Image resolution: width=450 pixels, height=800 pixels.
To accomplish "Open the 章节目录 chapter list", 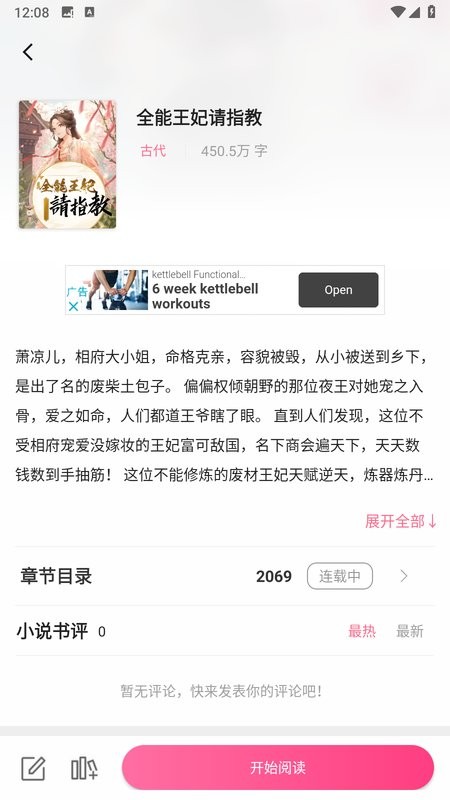I will pos(225,576).
